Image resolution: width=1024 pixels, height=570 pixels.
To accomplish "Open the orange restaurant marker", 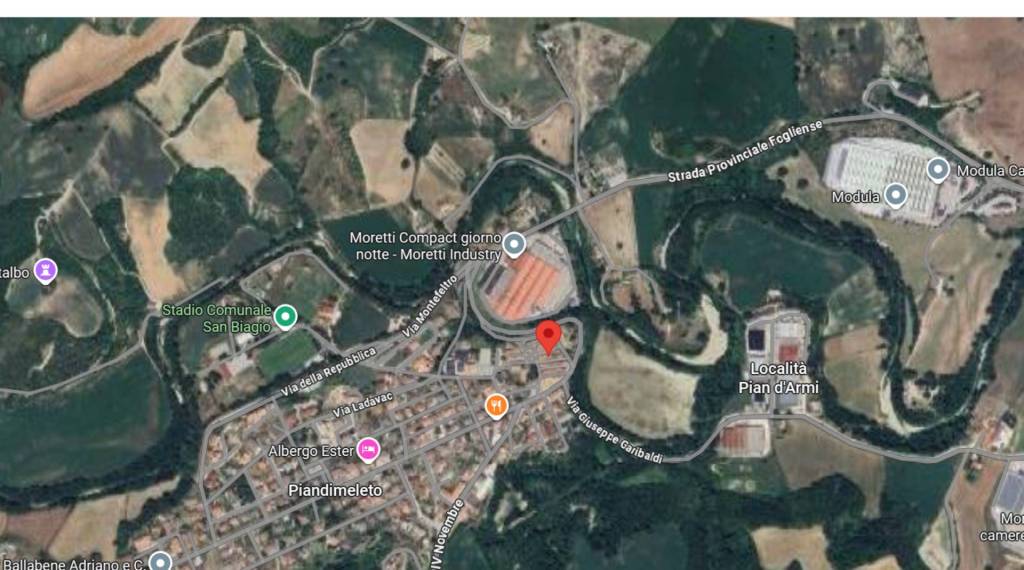I will point(496,405).
